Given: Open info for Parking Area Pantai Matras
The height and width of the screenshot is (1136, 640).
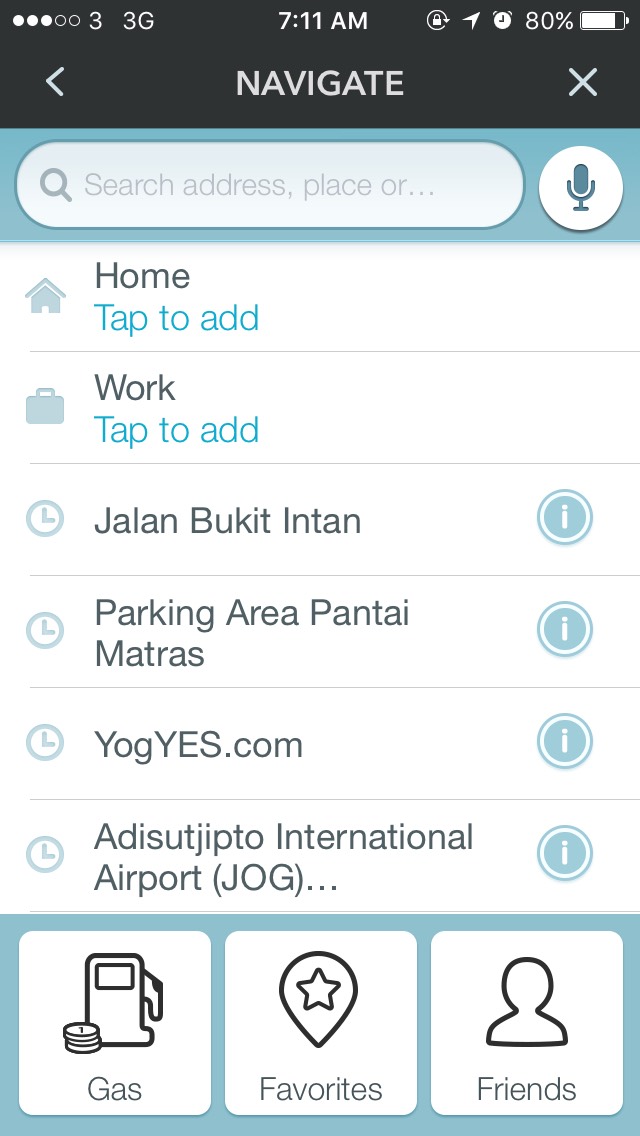Looking at the screenshot, I should click(x=565, y=630).
